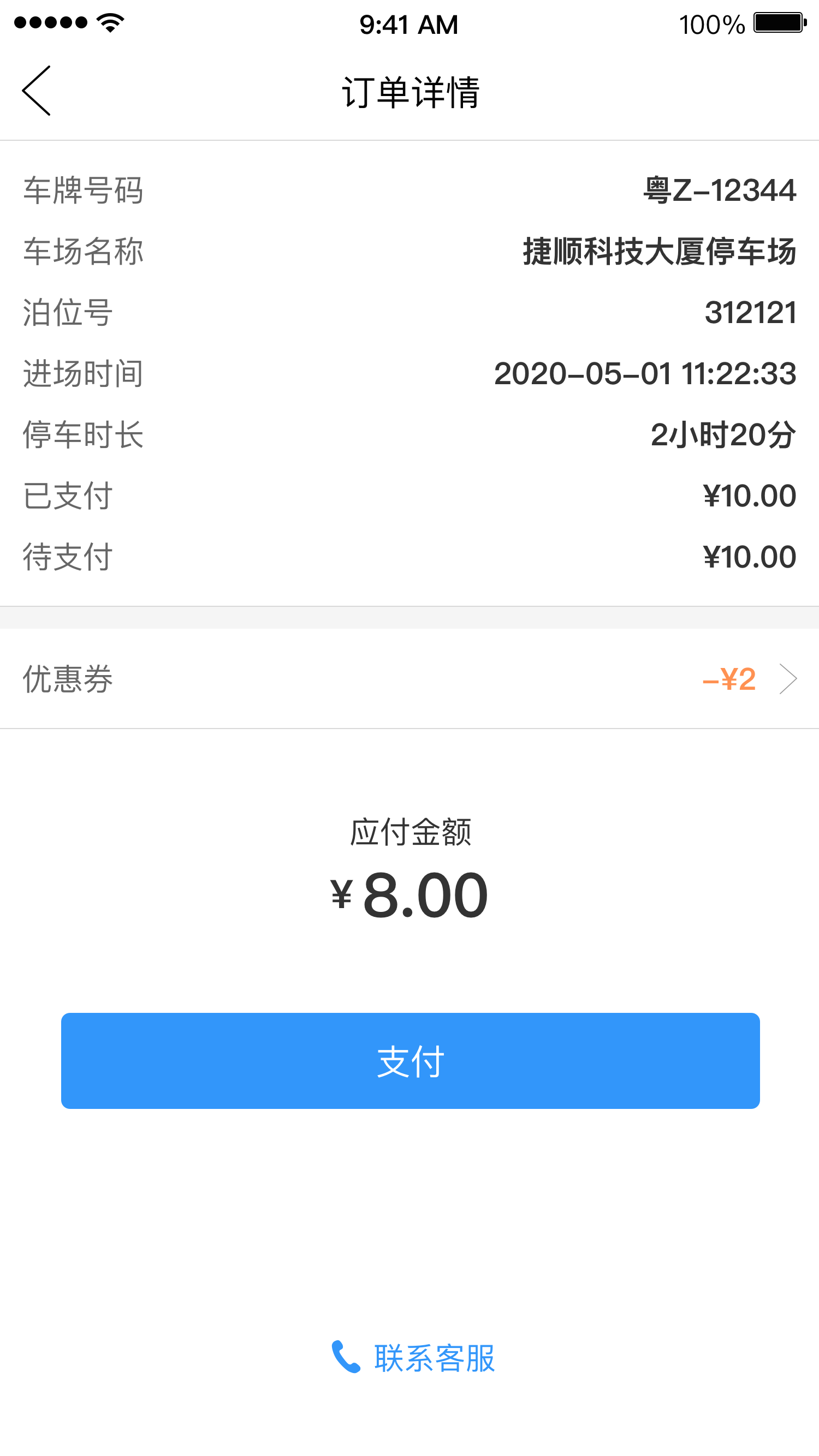Viewport: 819px width, 1456px height.
Task: Tap the 9:41 AM clock display
Action: pyautogui.click(x=409, y=25)
